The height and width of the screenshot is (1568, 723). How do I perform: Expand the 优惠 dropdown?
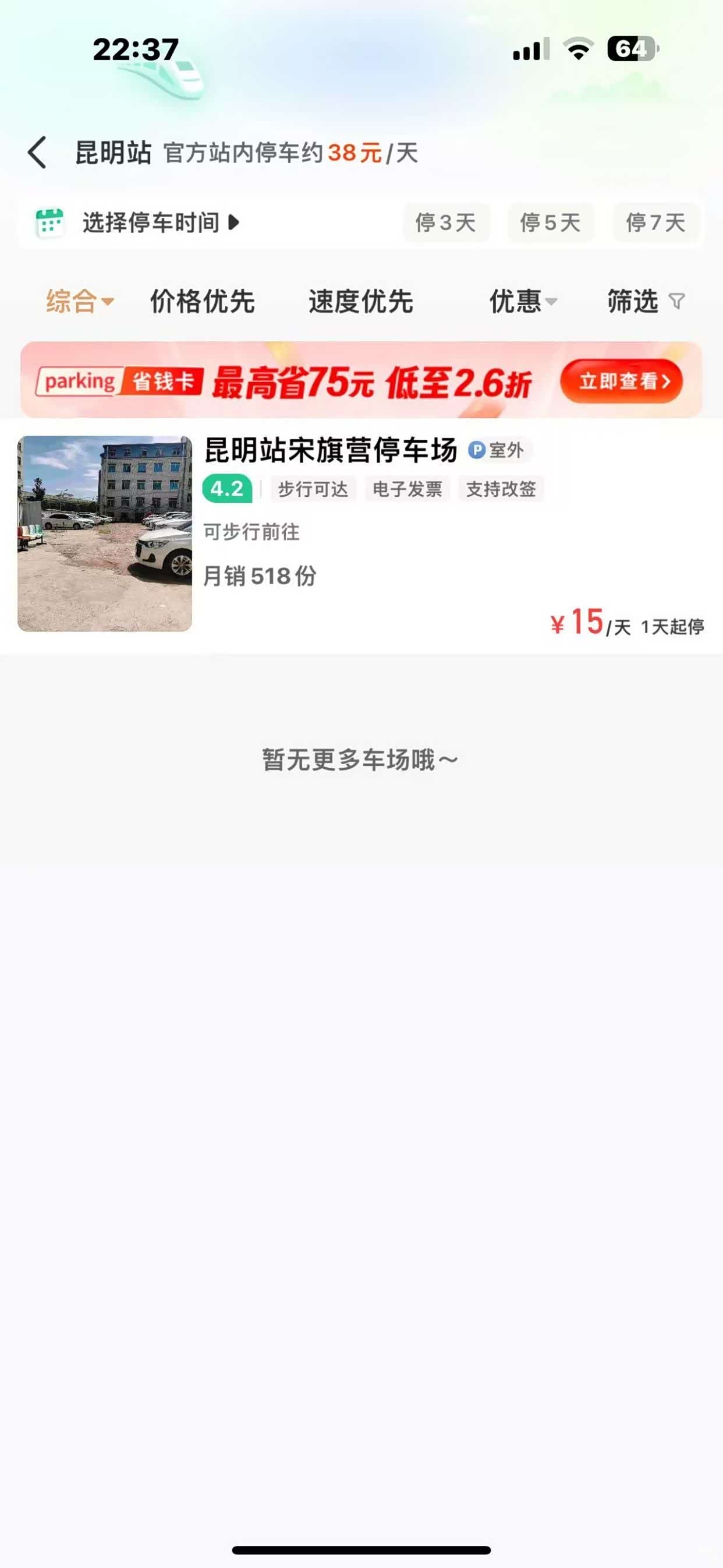(x=523, y=301)
